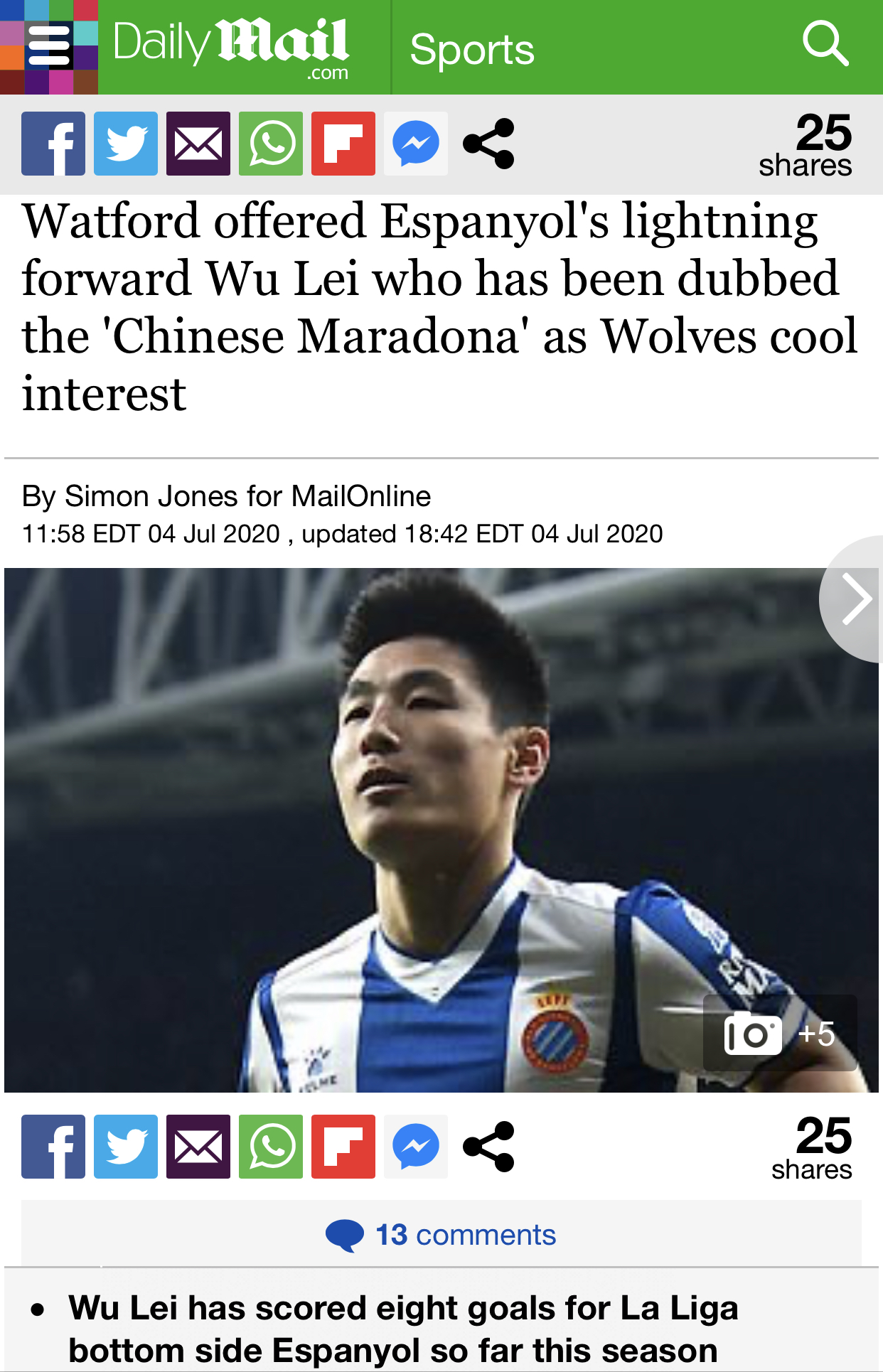
Task: Share on Twitter below the photo
Action: (x=126, y=1147)
